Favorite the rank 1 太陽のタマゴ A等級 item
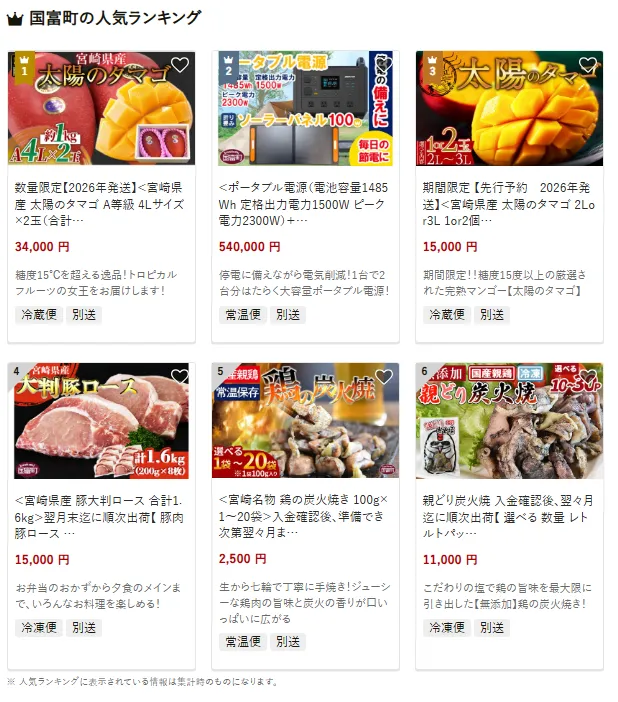 [180, 65]
